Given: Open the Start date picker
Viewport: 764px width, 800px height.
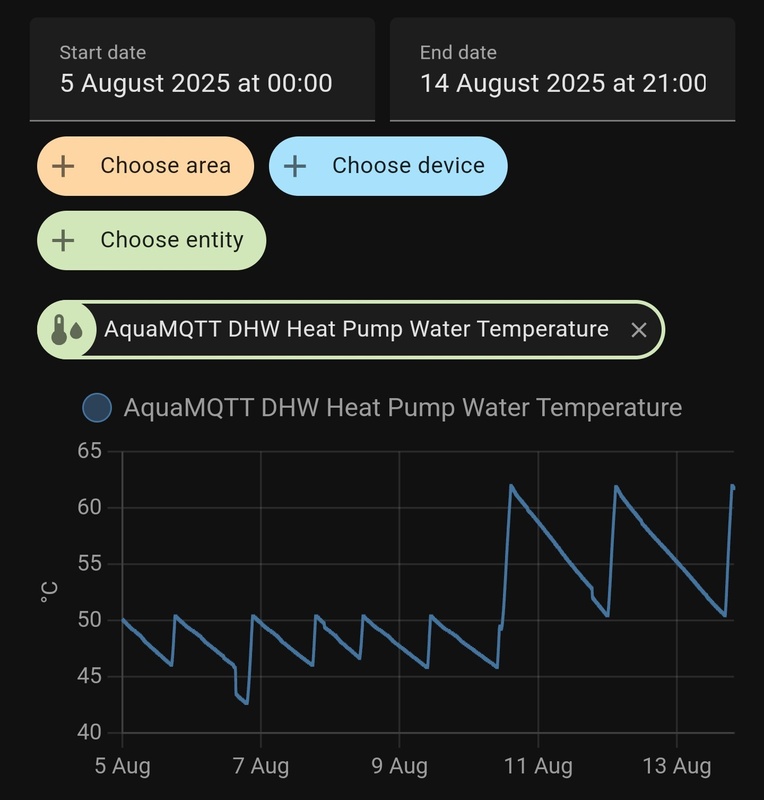Looking at the screenshot, I should coord(202,69).
